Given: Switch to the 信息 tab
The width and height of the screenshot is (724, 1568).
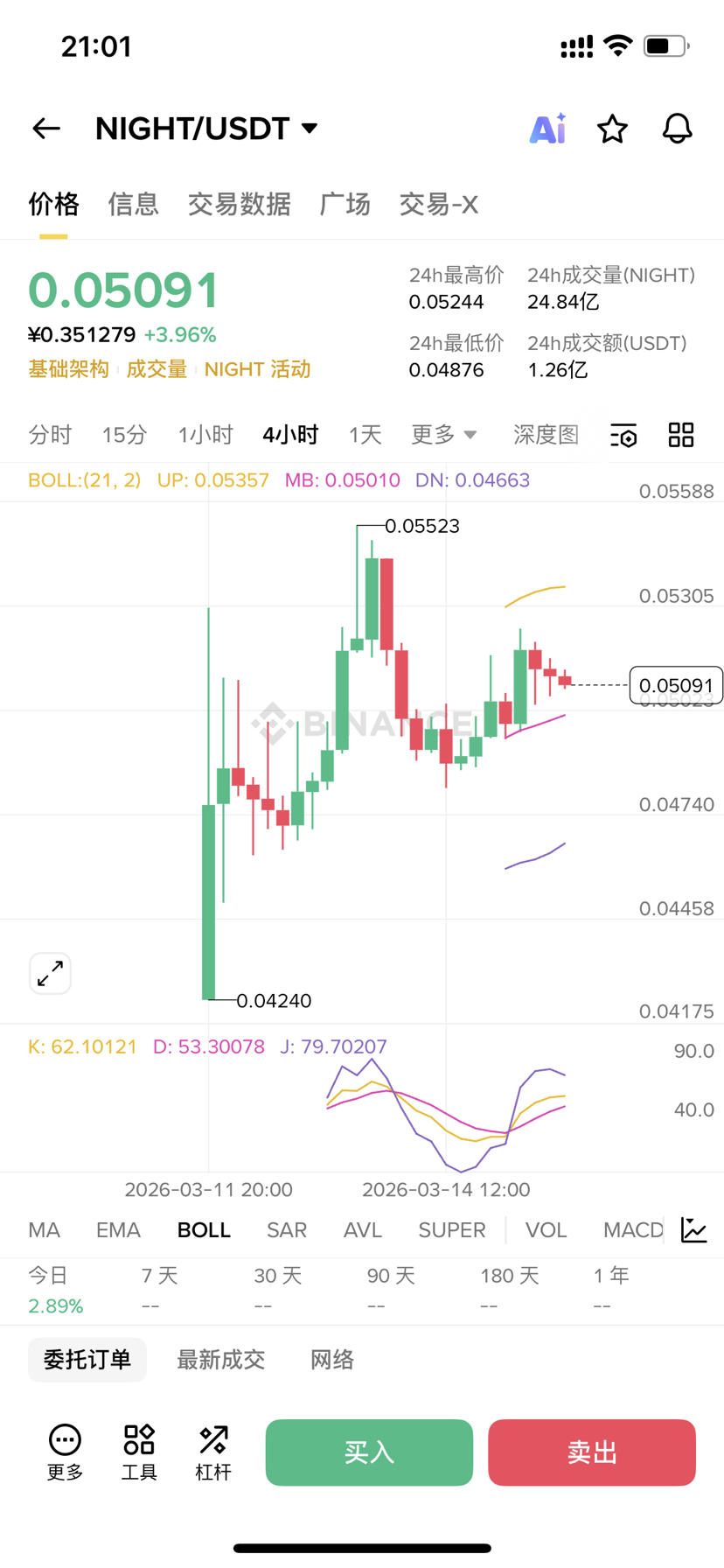Looking at the screenshot, I should click(133, 204).
